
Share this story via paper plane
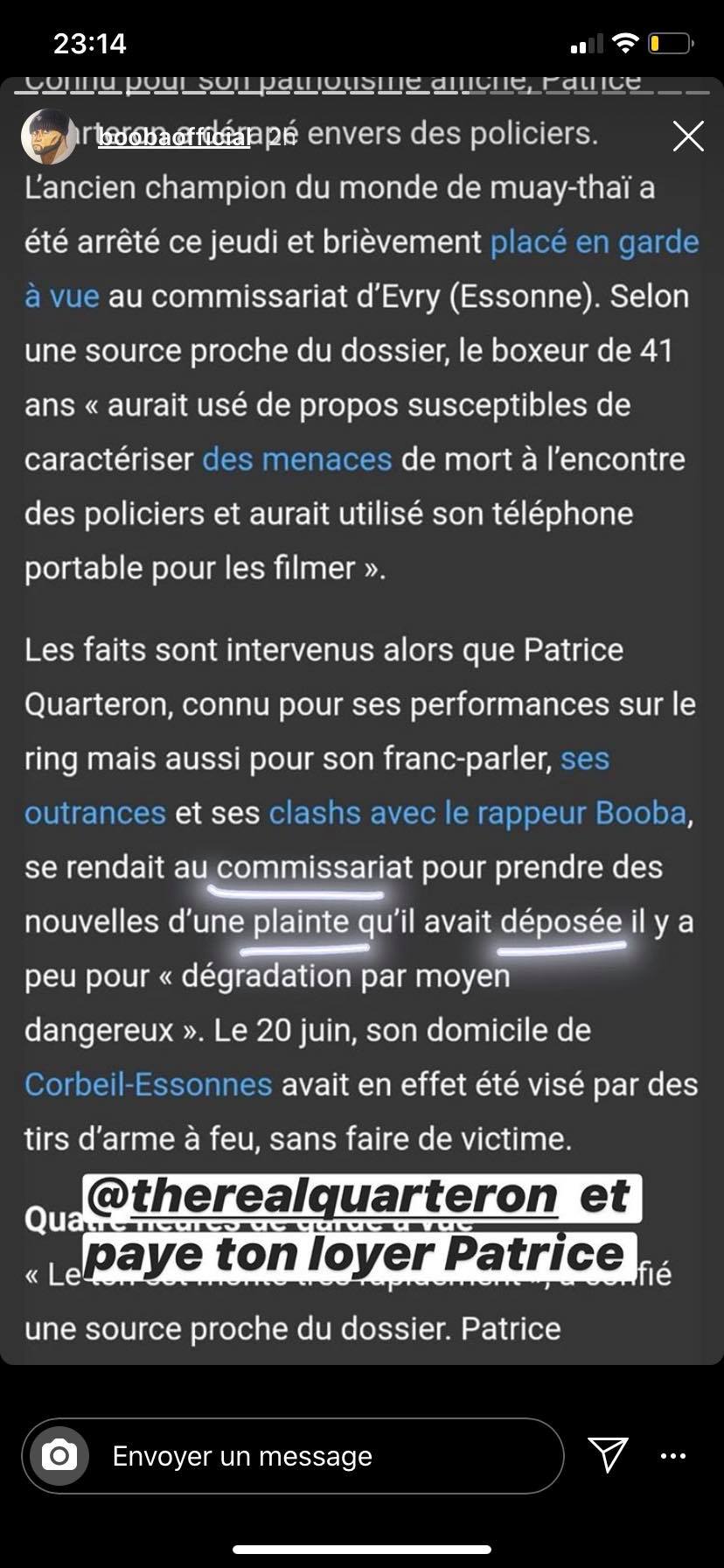[608, 1454]
